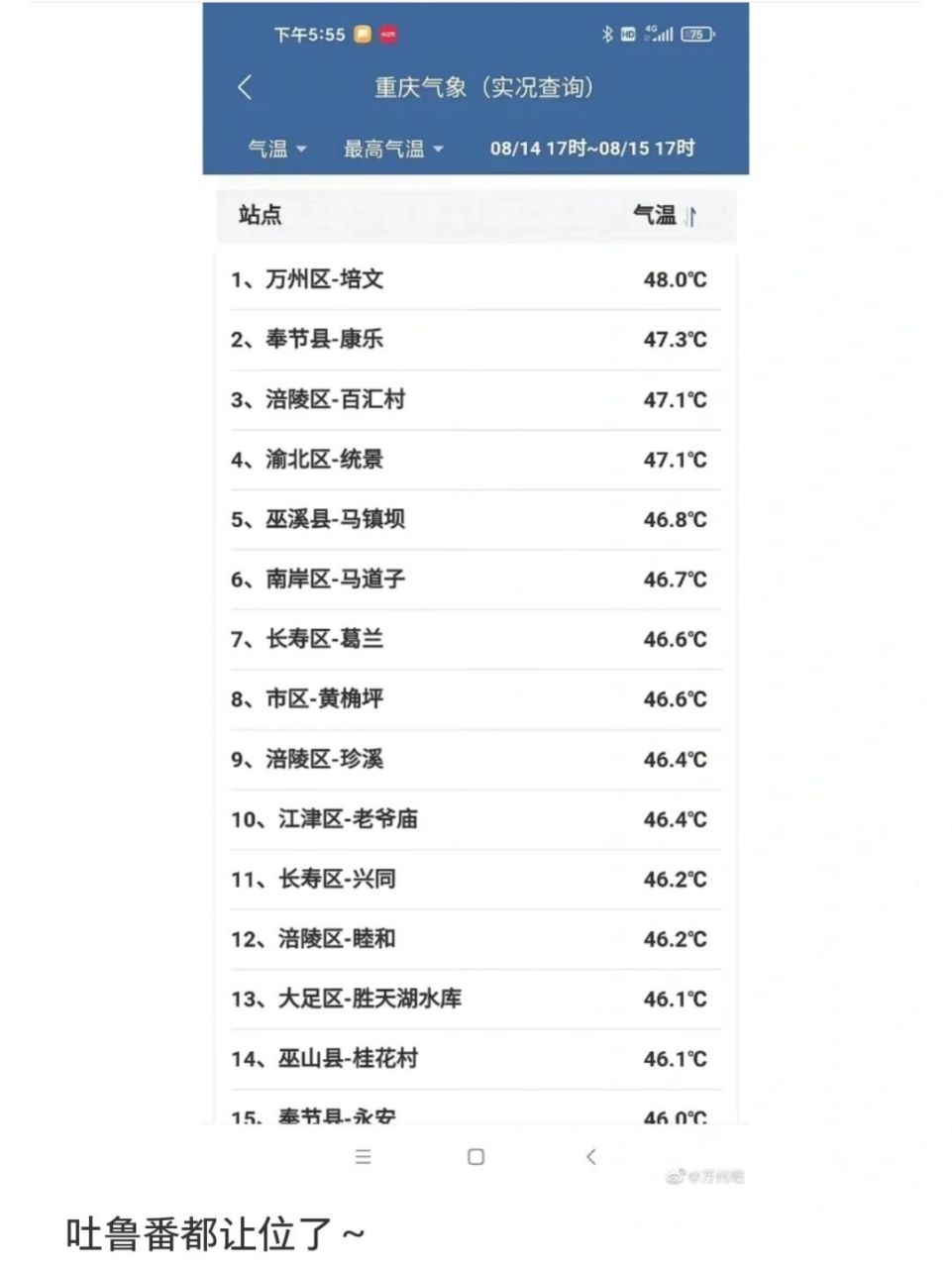Tap the navigation bar back chevron

[591, 1156]
